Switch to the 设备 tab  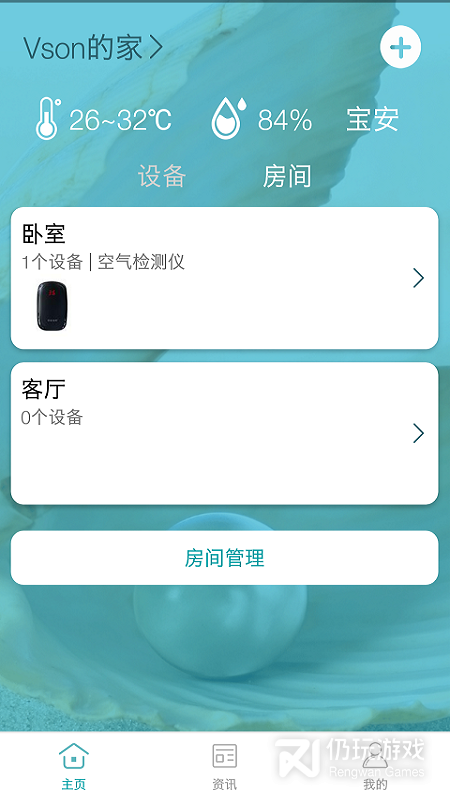pyautogui.click(x=162, y=176)
